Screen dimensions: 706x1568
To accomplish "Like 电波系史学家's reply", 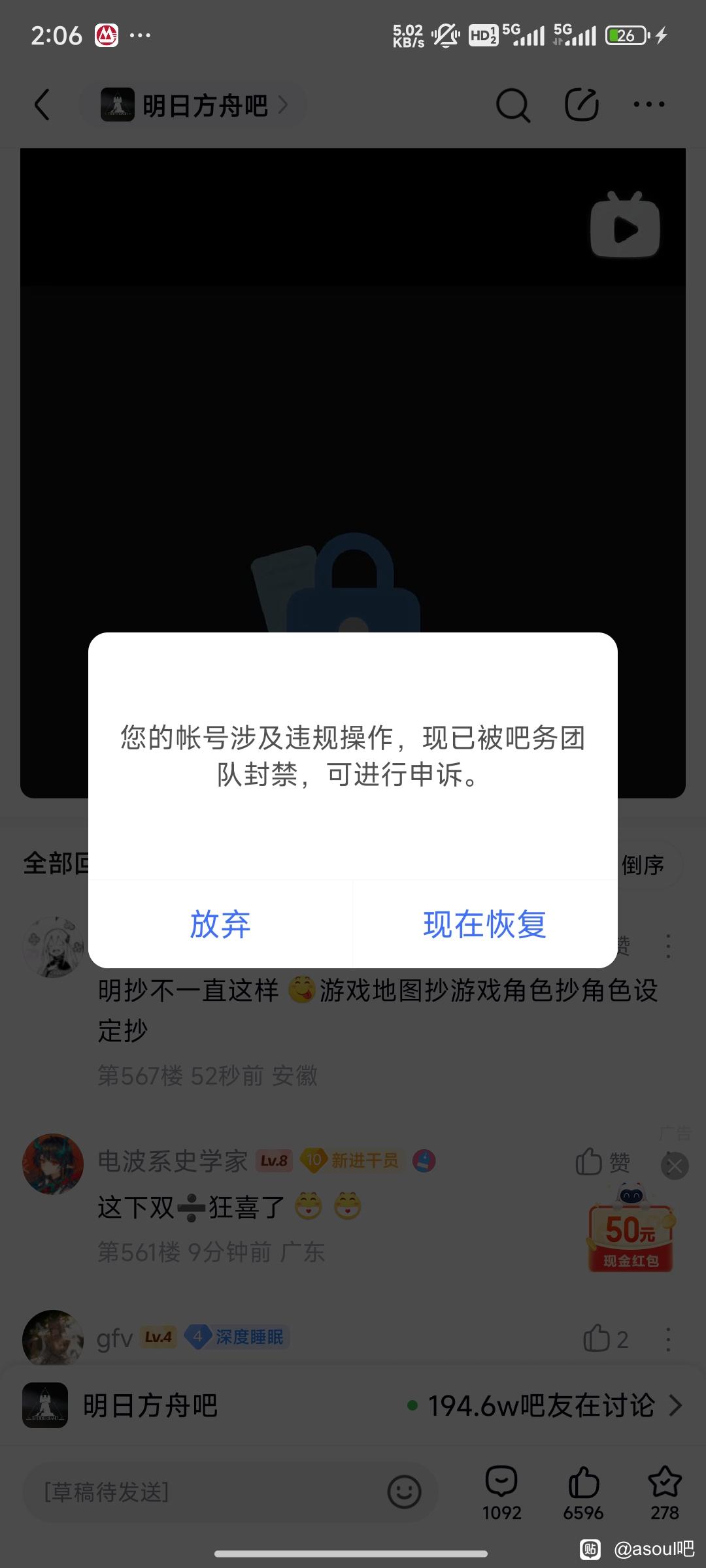I will pos(602,1162).
